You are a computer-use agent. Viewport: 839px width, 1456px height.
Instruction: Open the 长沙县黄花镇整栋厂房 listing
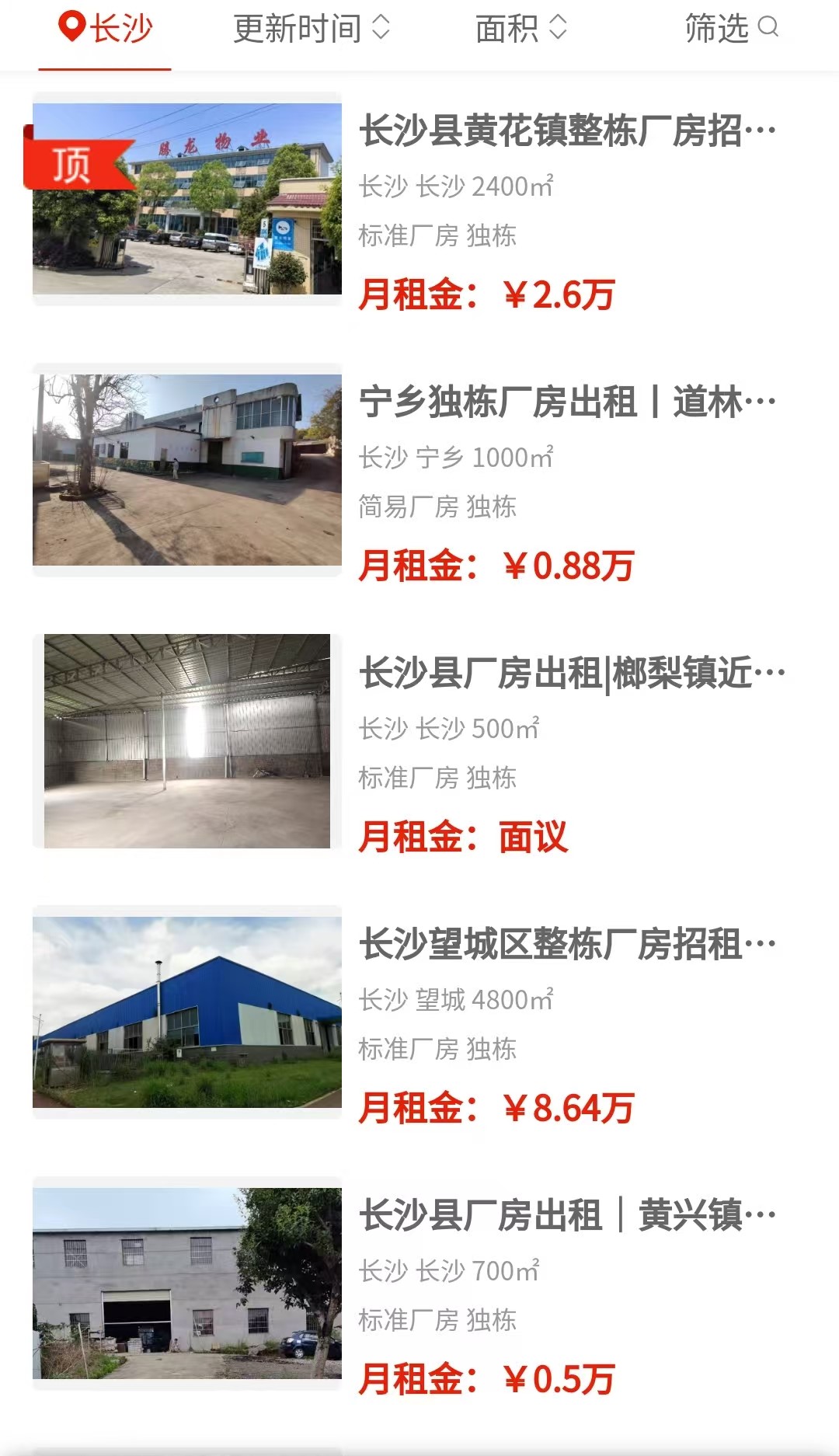[x=567, y=131]
